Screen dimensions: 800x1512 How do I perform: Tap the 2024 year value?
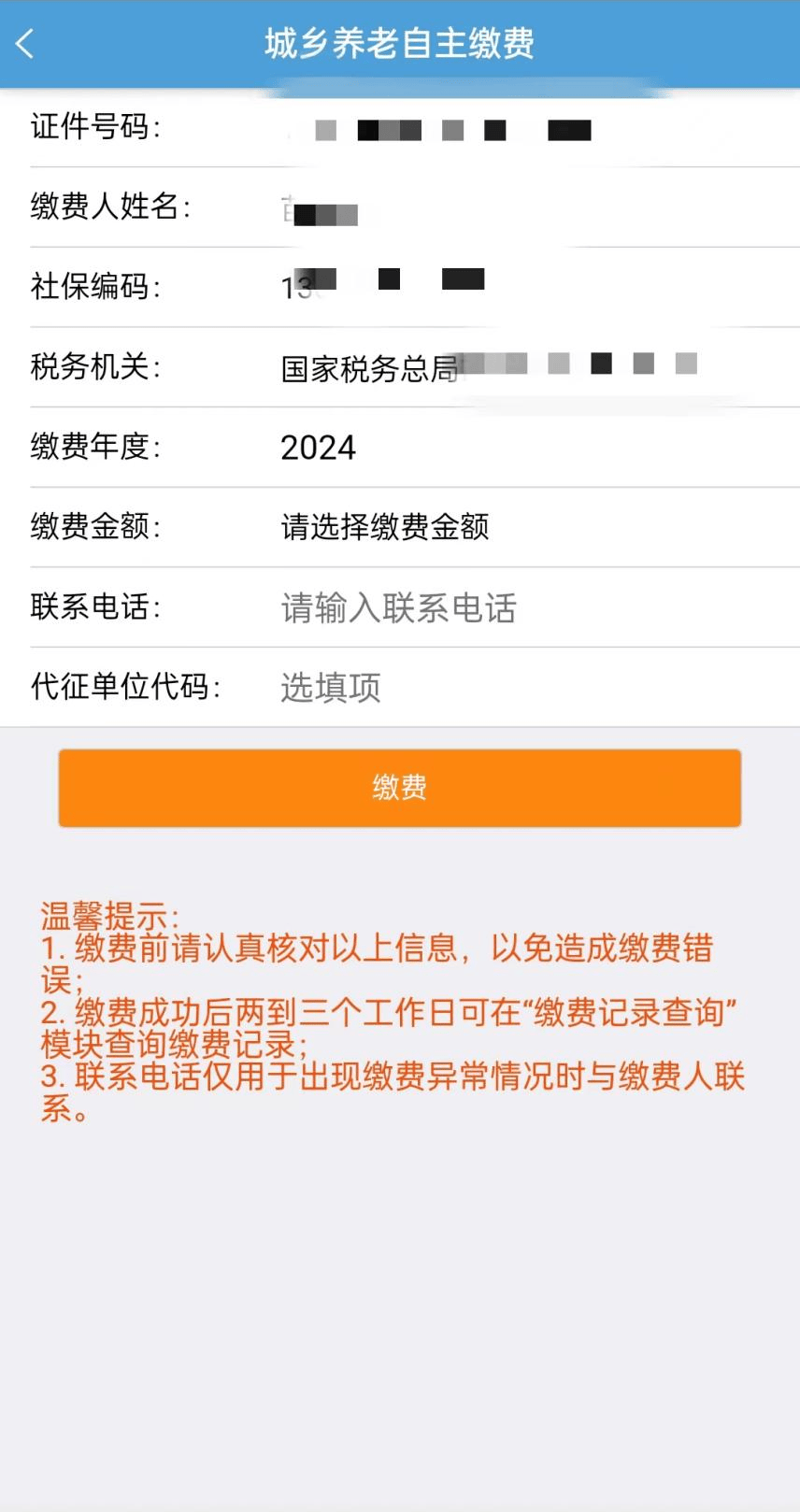[317, 448]
